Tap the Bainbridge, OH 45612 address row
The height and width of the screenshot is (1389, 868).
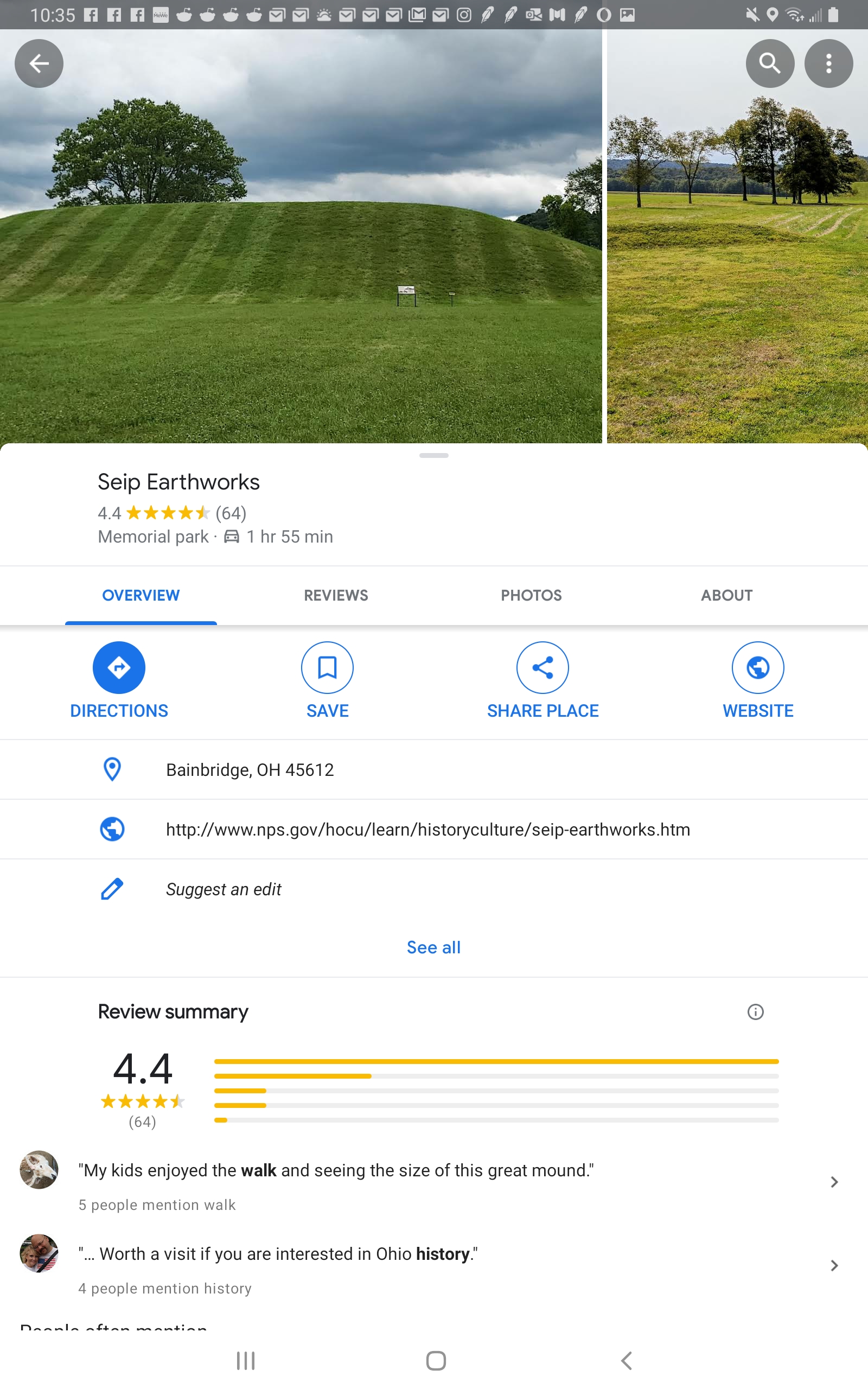(250, 770)
